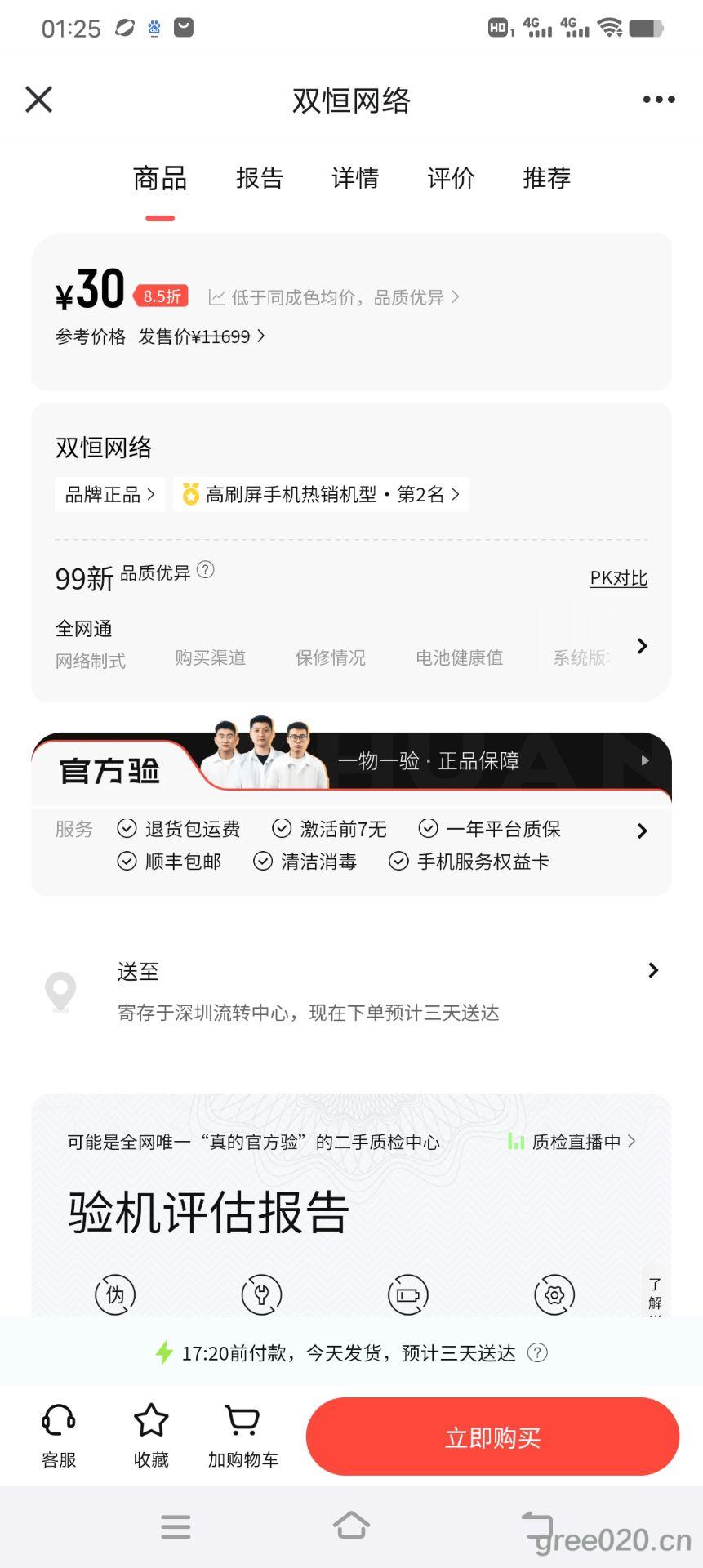Expand the 服务 guarantees list

642,831
